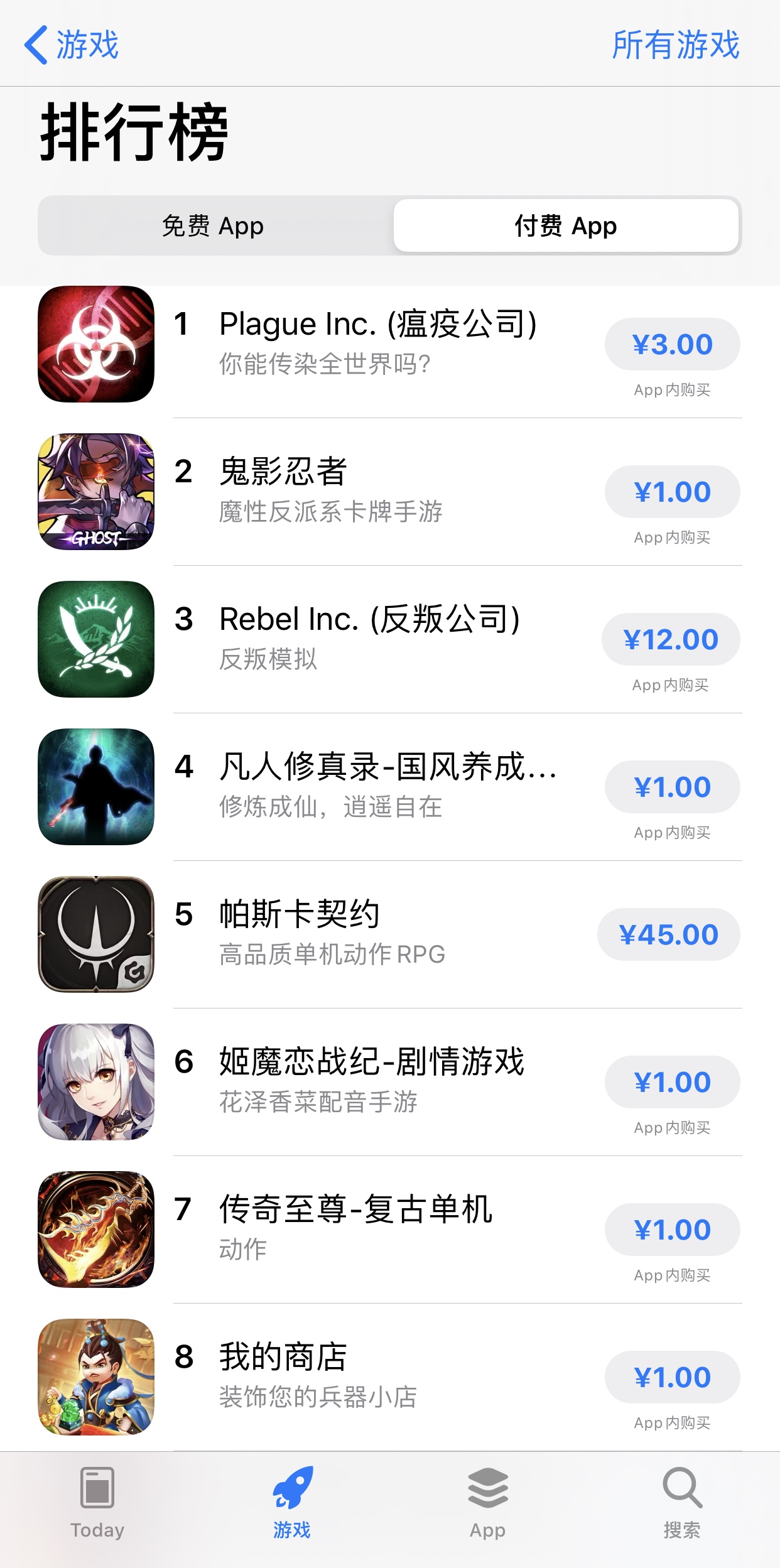Image resolution: width=780 pixels, height=1568 pixels.
Task: Go back to 游戏 page
Action: [72, 45]
